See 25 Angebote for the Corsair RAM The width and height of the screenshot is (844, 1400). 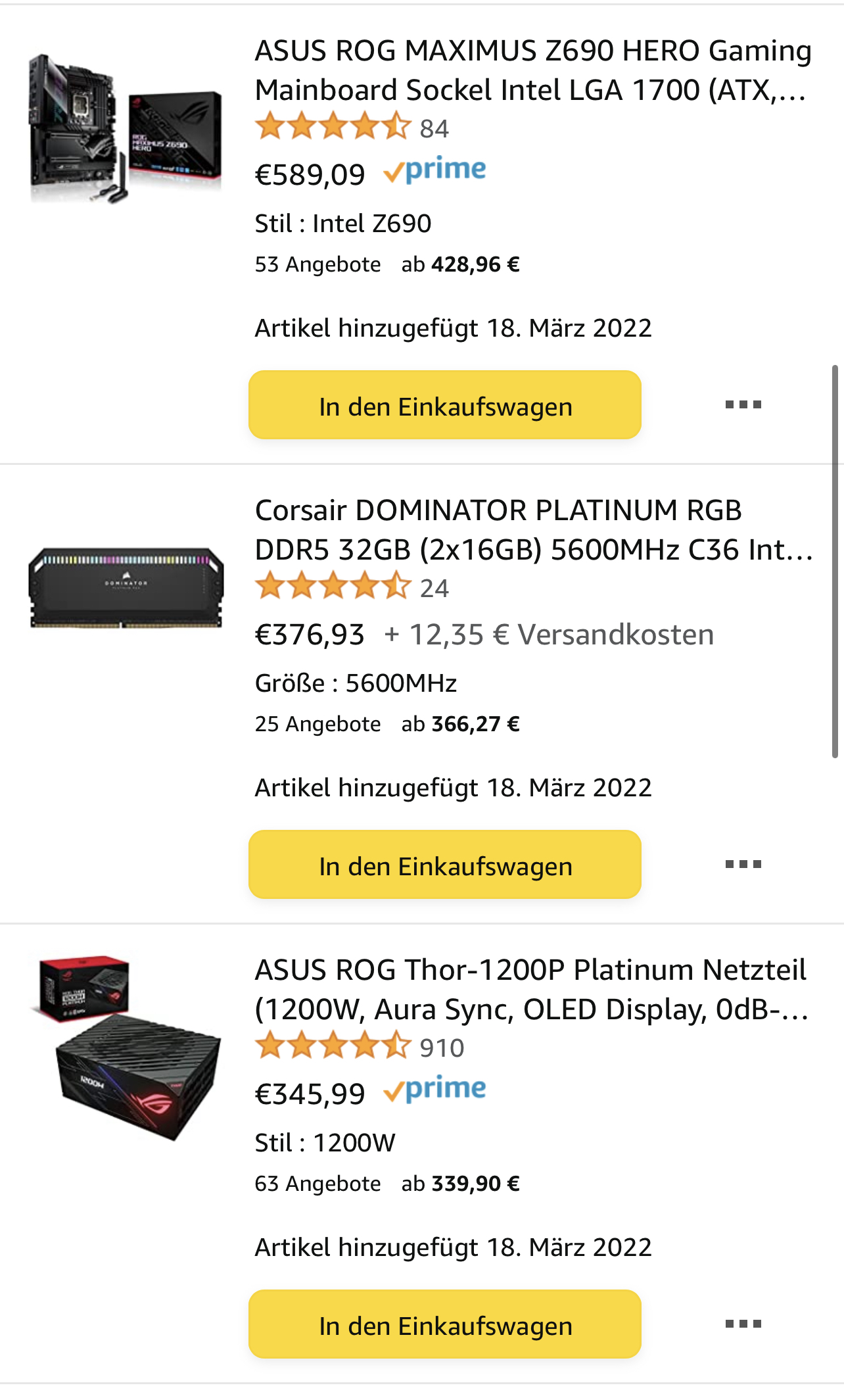tap(387, 724)
